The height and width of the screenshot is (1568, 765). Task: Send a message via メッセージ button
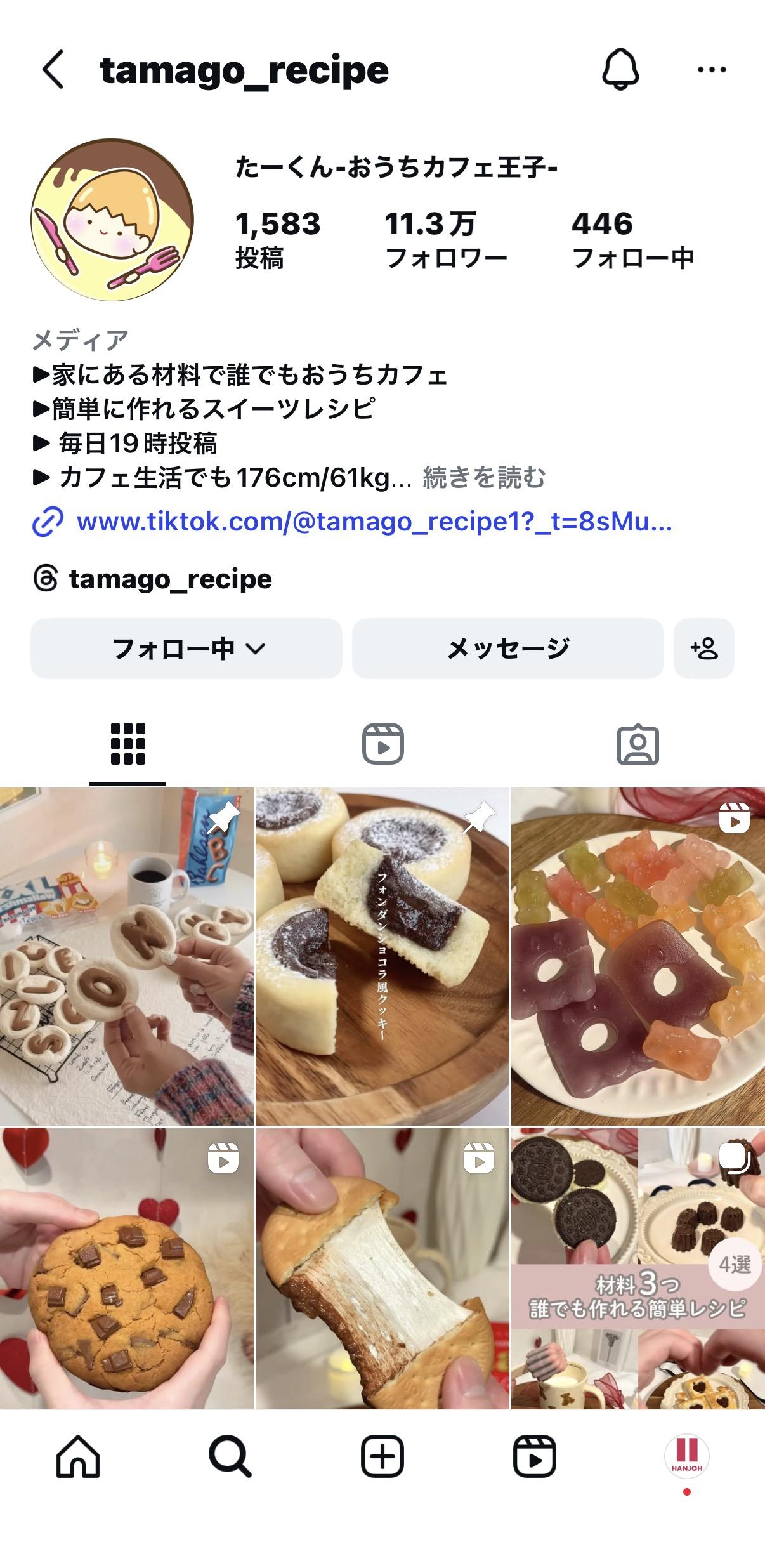(507, 649)
